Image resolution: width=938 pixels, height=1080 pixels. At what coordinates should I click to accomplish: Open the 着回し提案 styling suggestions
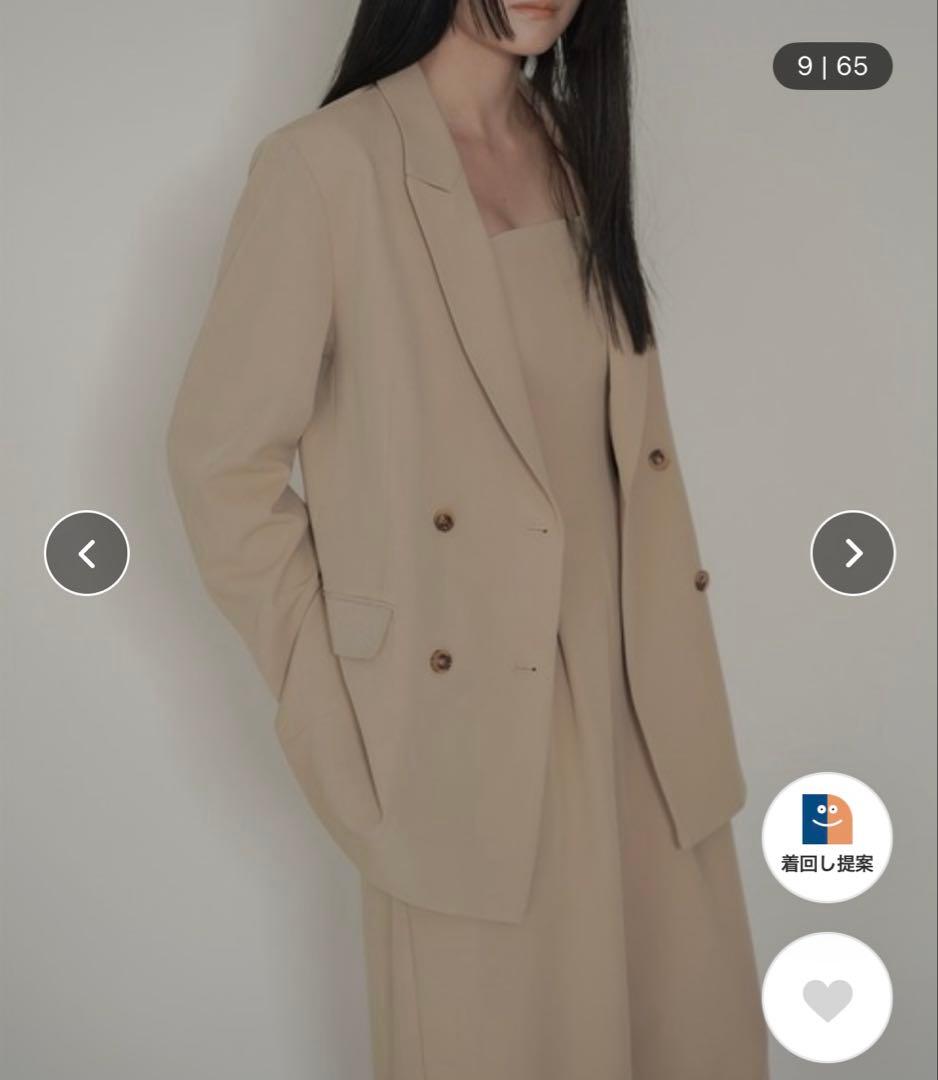pos(827,837)
